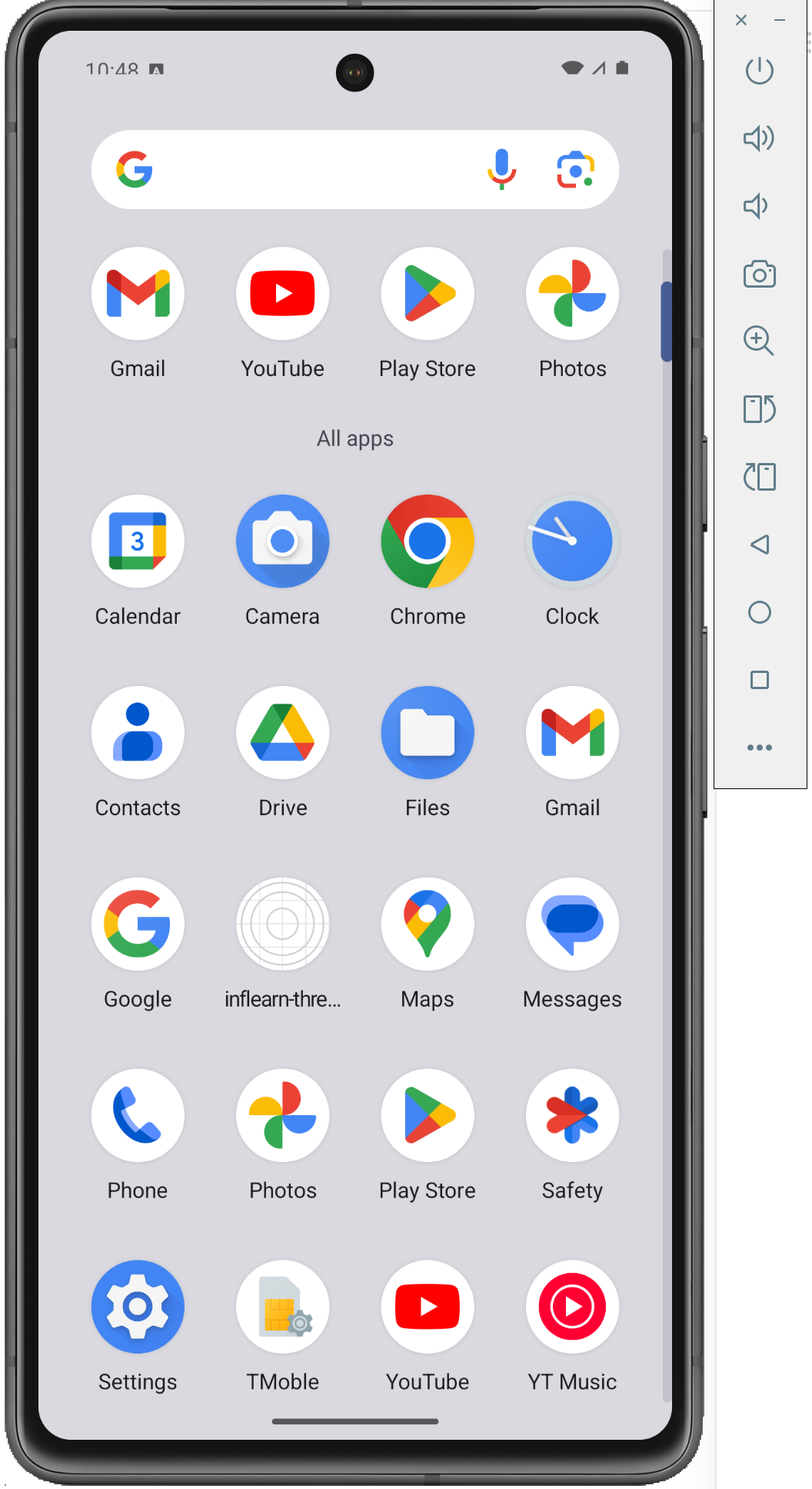The height and width of the screenshot is (1489, 812).
Task: Launch Google Drive
Action: [x=282, y=733]
